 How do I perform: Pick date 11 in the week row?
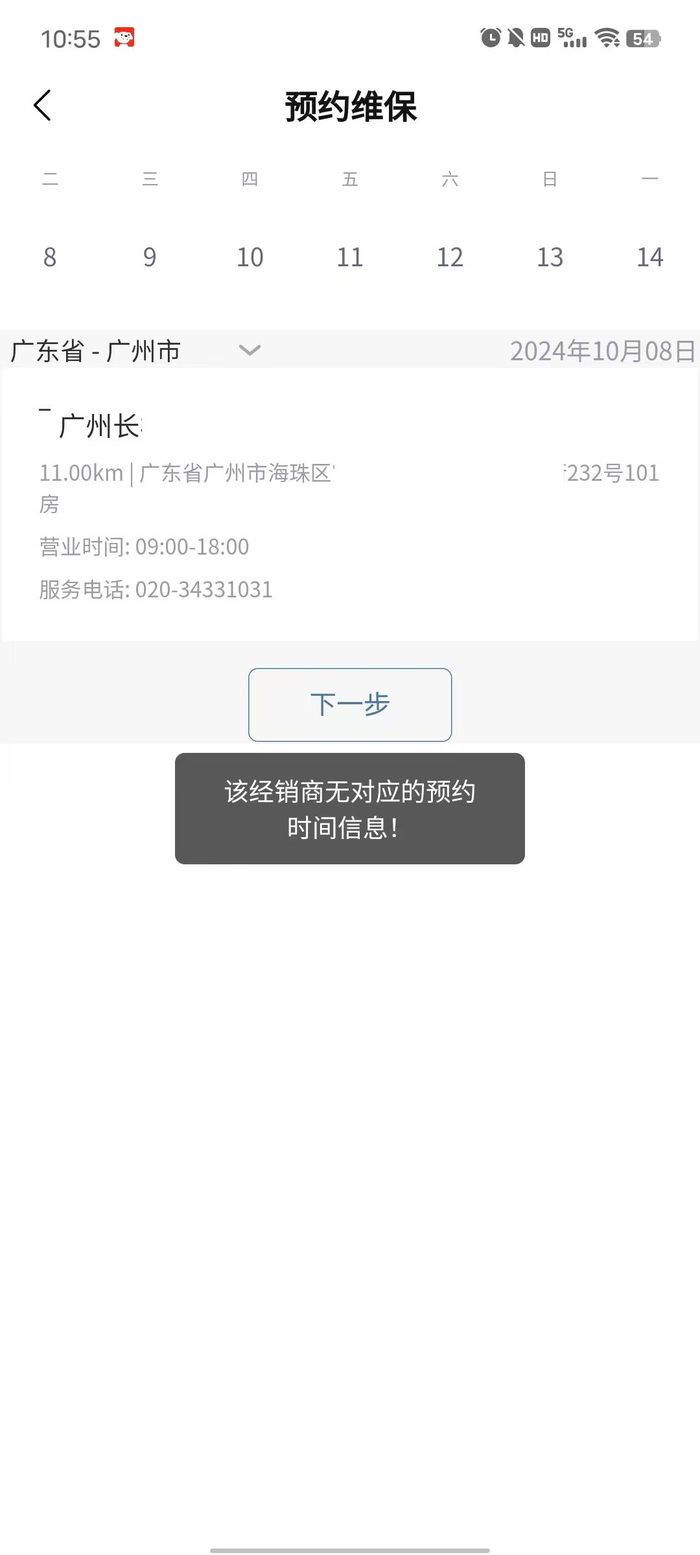click(x=350, y=257)
